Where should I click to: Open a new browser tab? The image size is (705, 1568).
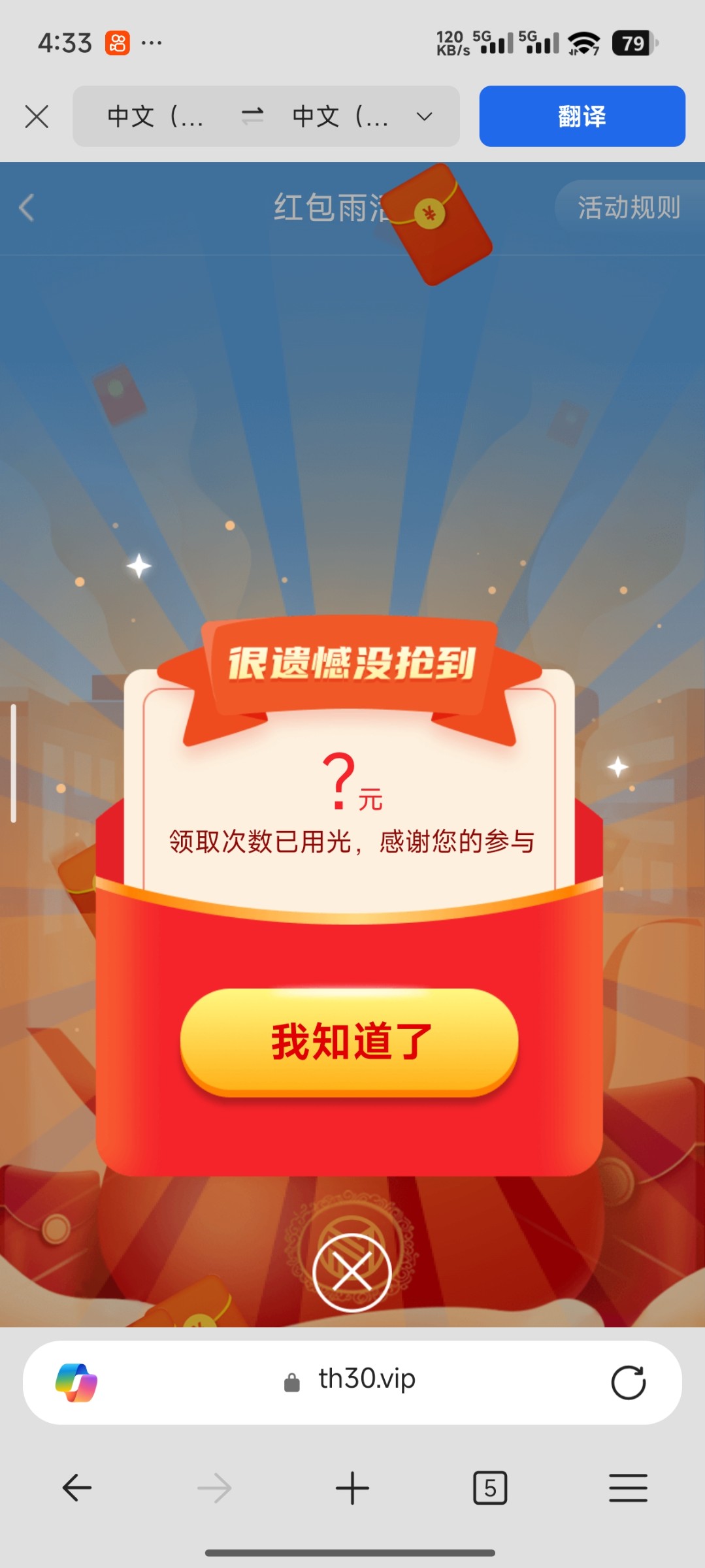[352, 1488]
